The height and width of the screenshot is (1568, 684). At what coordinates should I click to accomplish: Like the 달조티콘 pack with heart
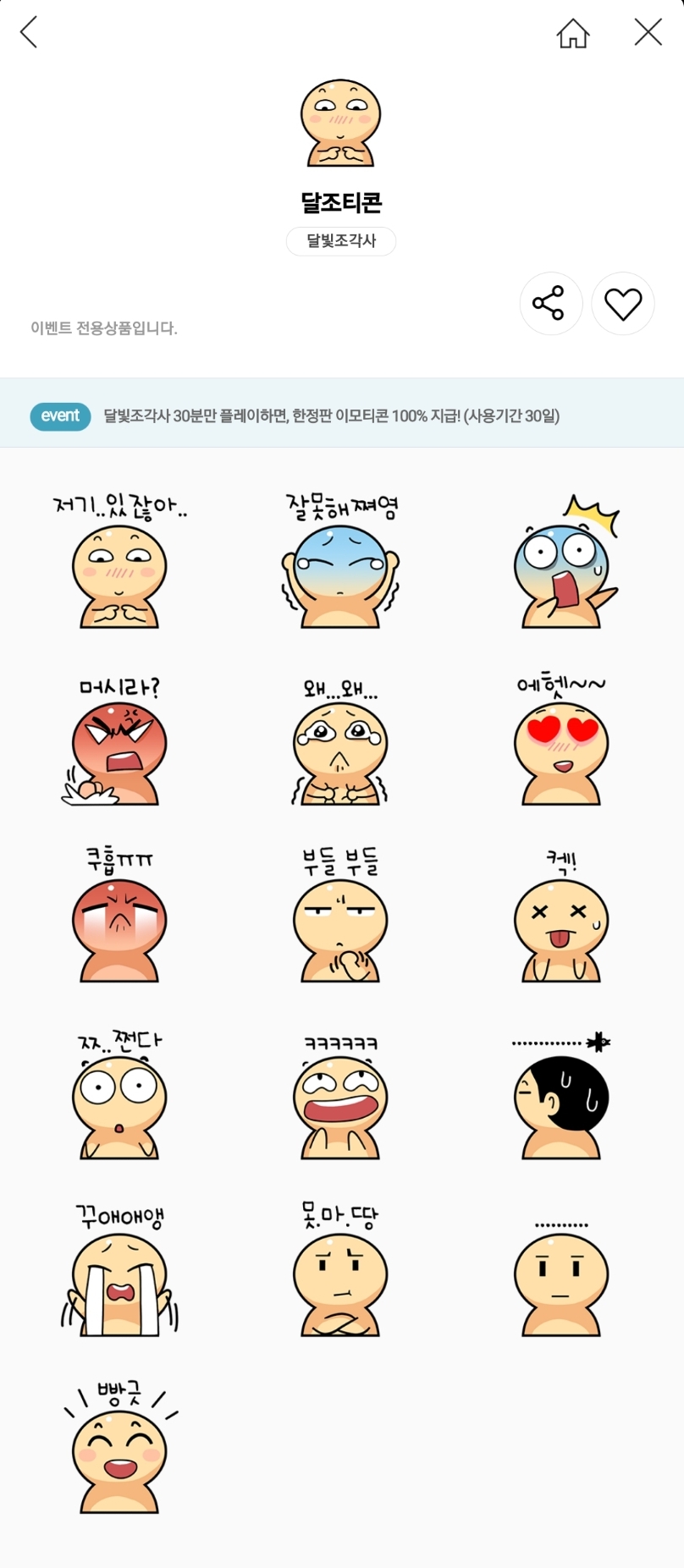click(x=623, y=303)
